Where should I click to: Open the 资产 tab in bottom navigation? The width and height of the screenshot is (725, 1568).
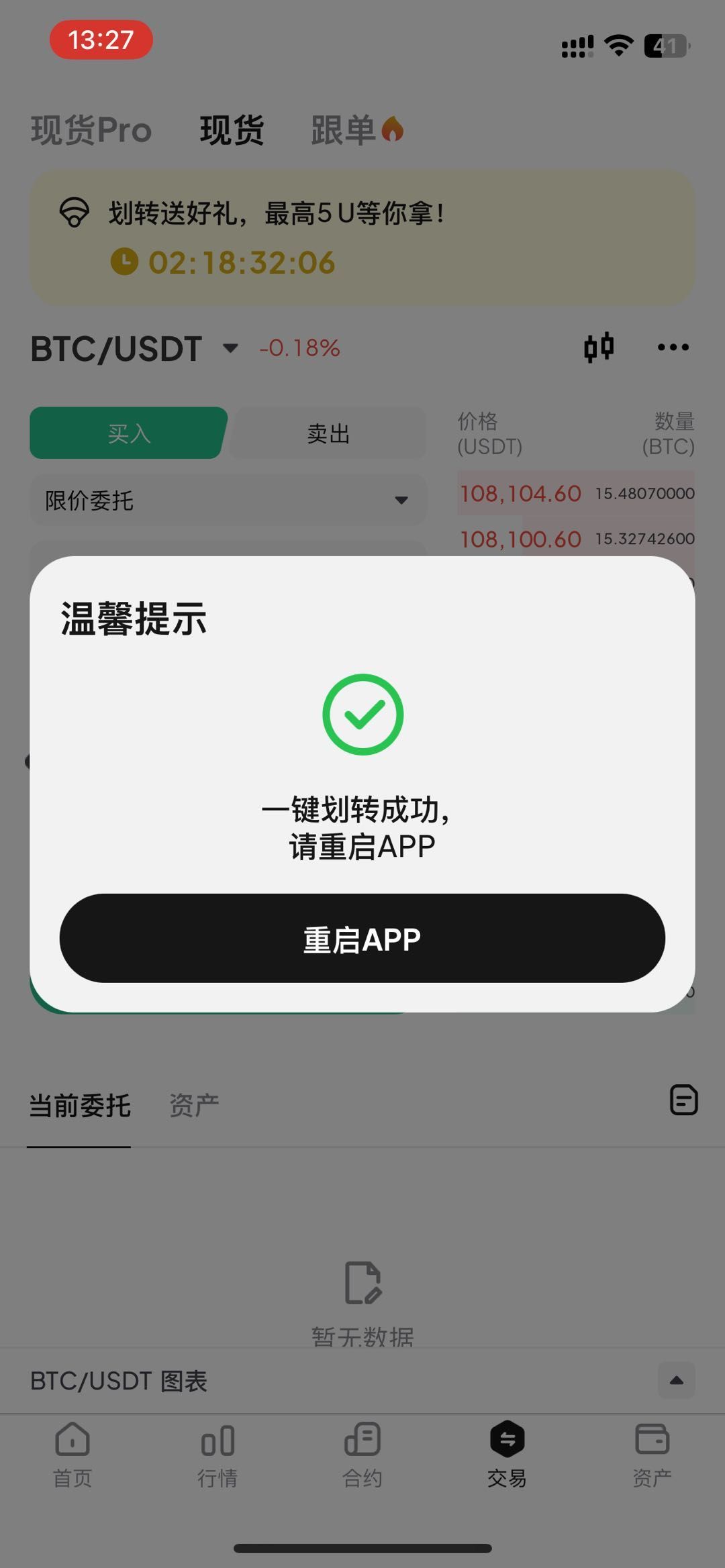click(x=652, y=1453)
